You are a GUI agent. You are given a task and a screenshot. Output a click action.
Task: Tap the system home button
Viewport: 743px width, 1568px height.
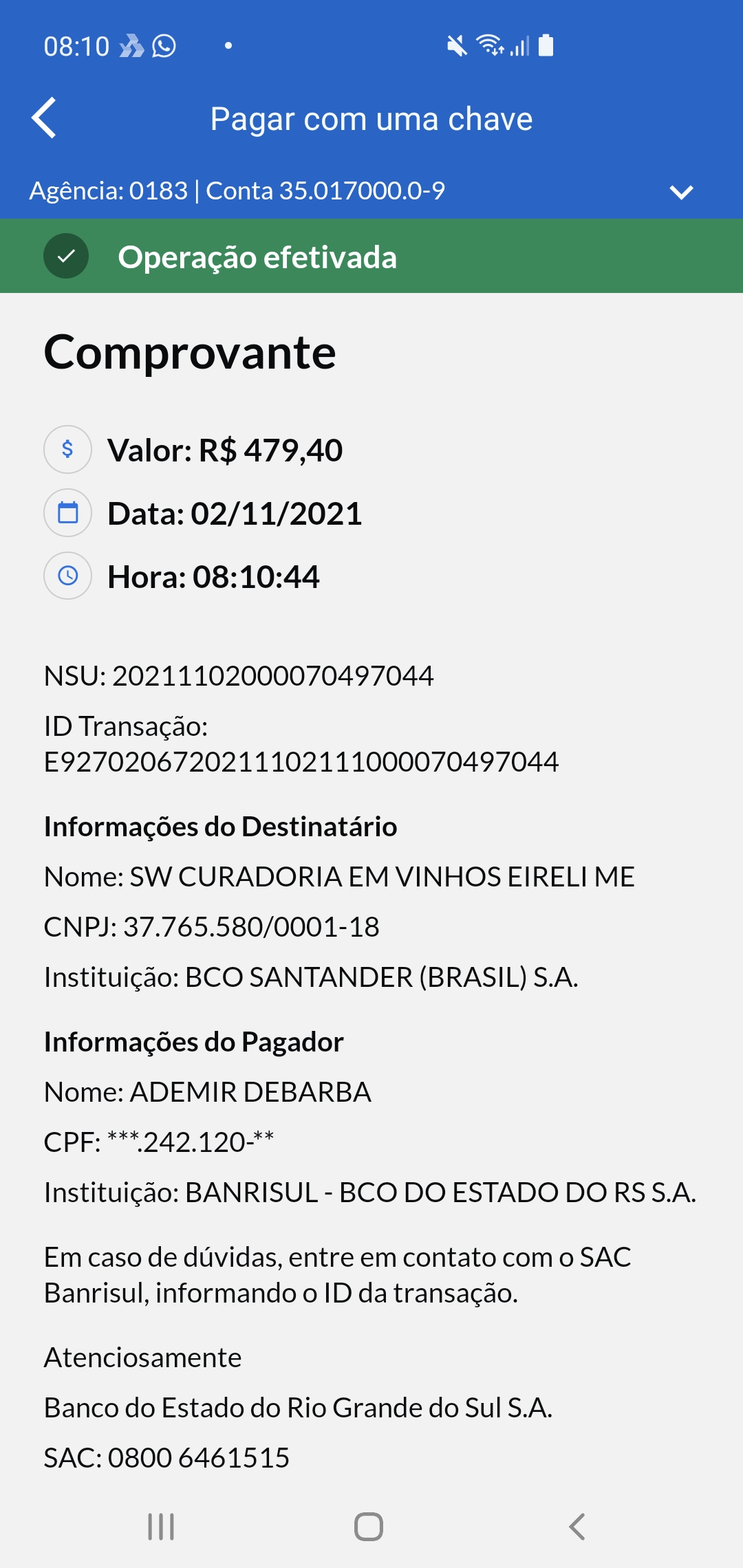369,1527
